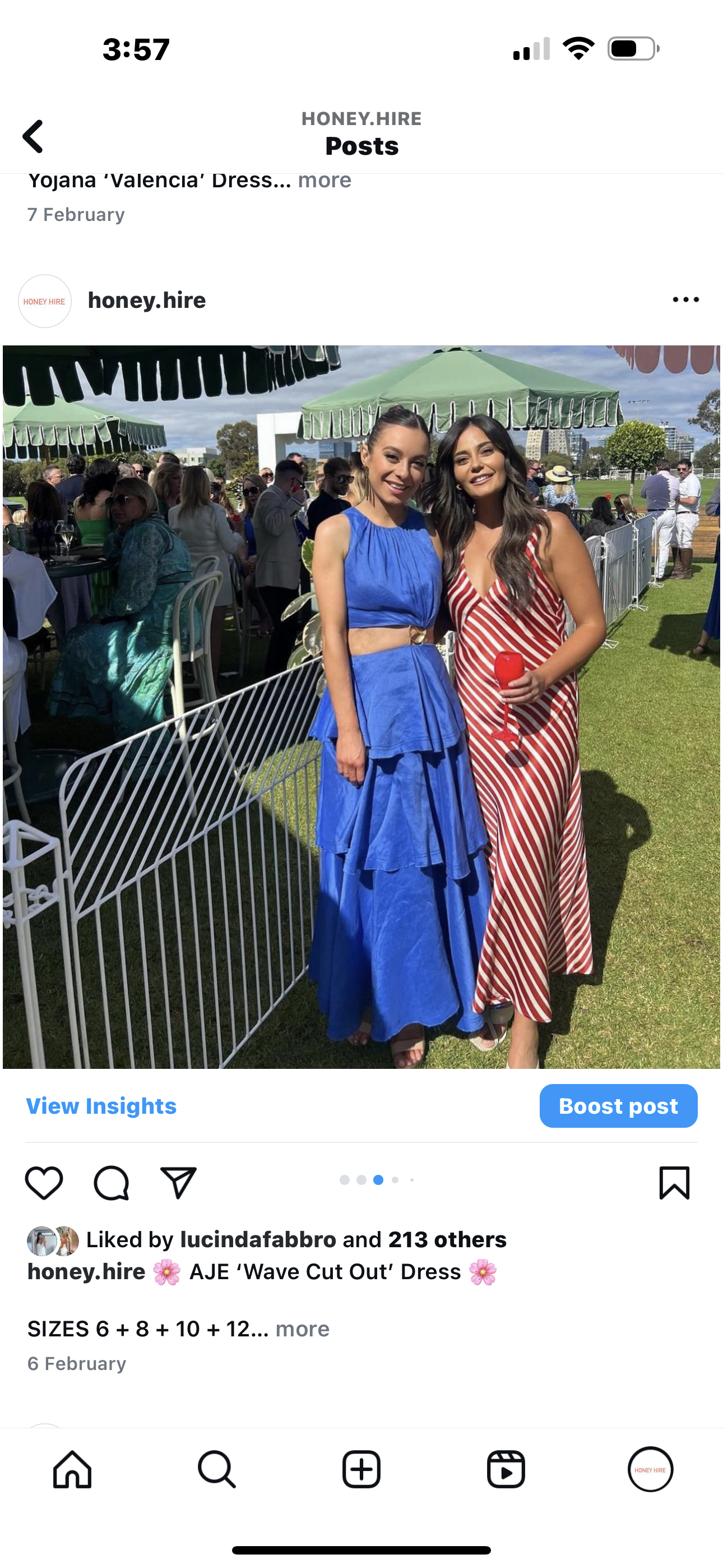Open the Search and Explore tab

tap(217, 1469)
